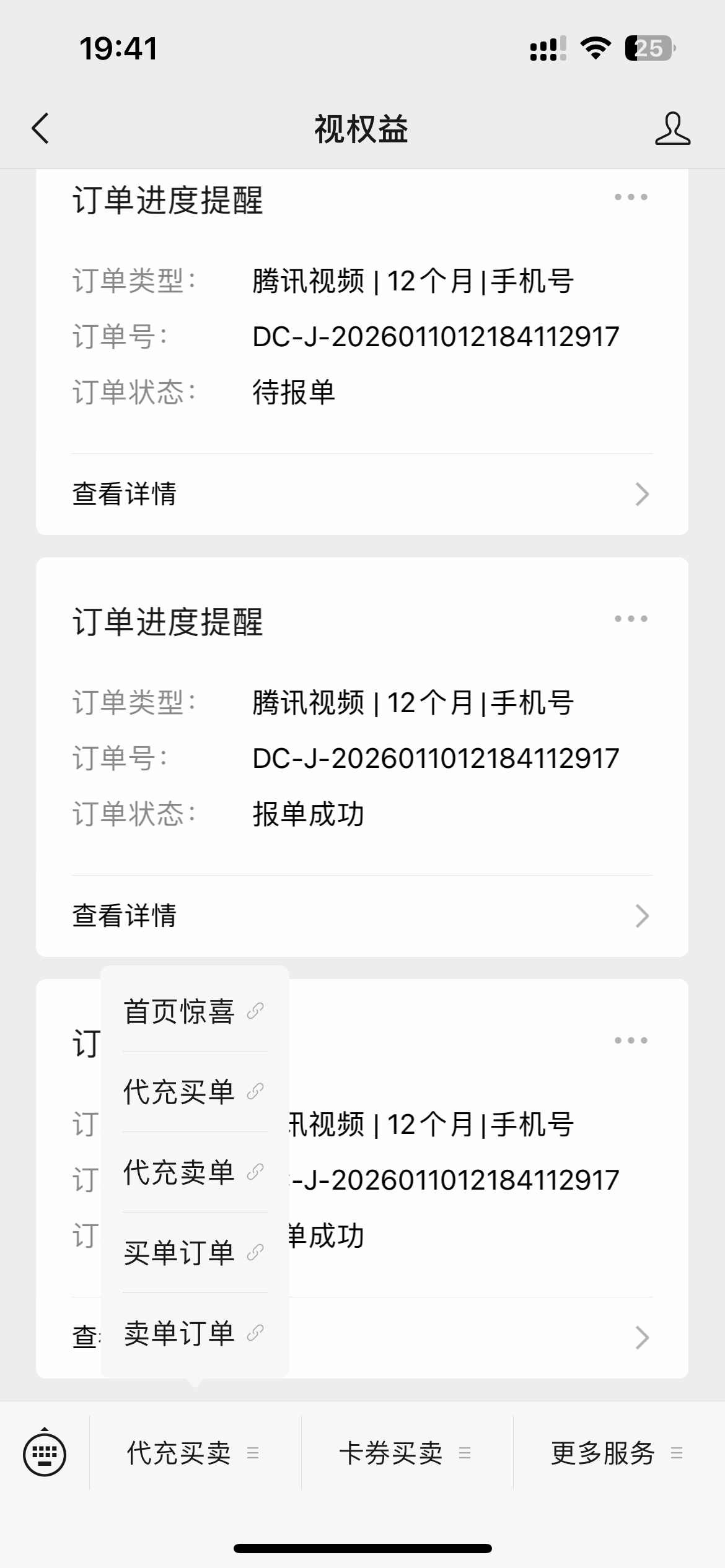Open 查看详情 on the 报单成功 order
Screen dimensions: 725x1568
[125, 917]
